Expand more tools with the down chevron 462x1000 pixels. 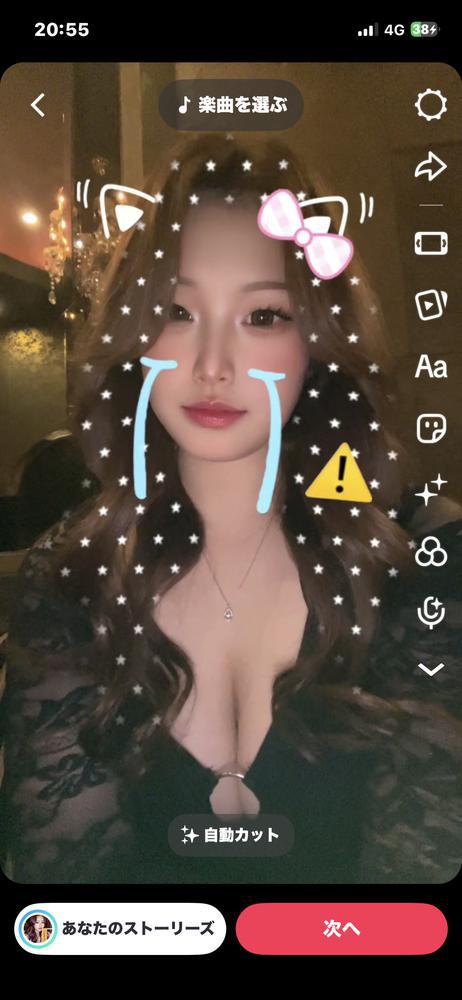pos(431,668)
